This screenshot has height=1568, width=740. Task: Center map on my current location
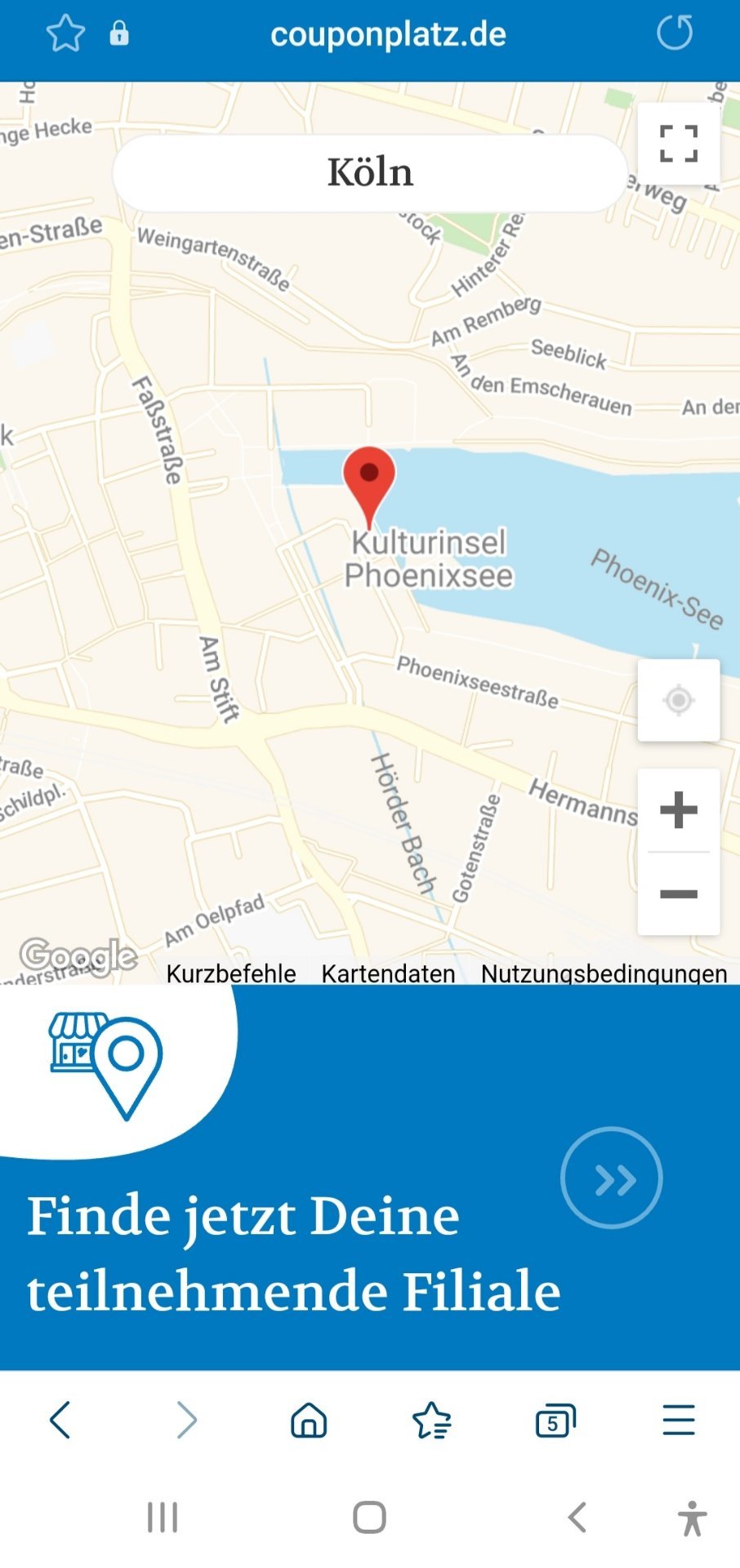(678, 700)
